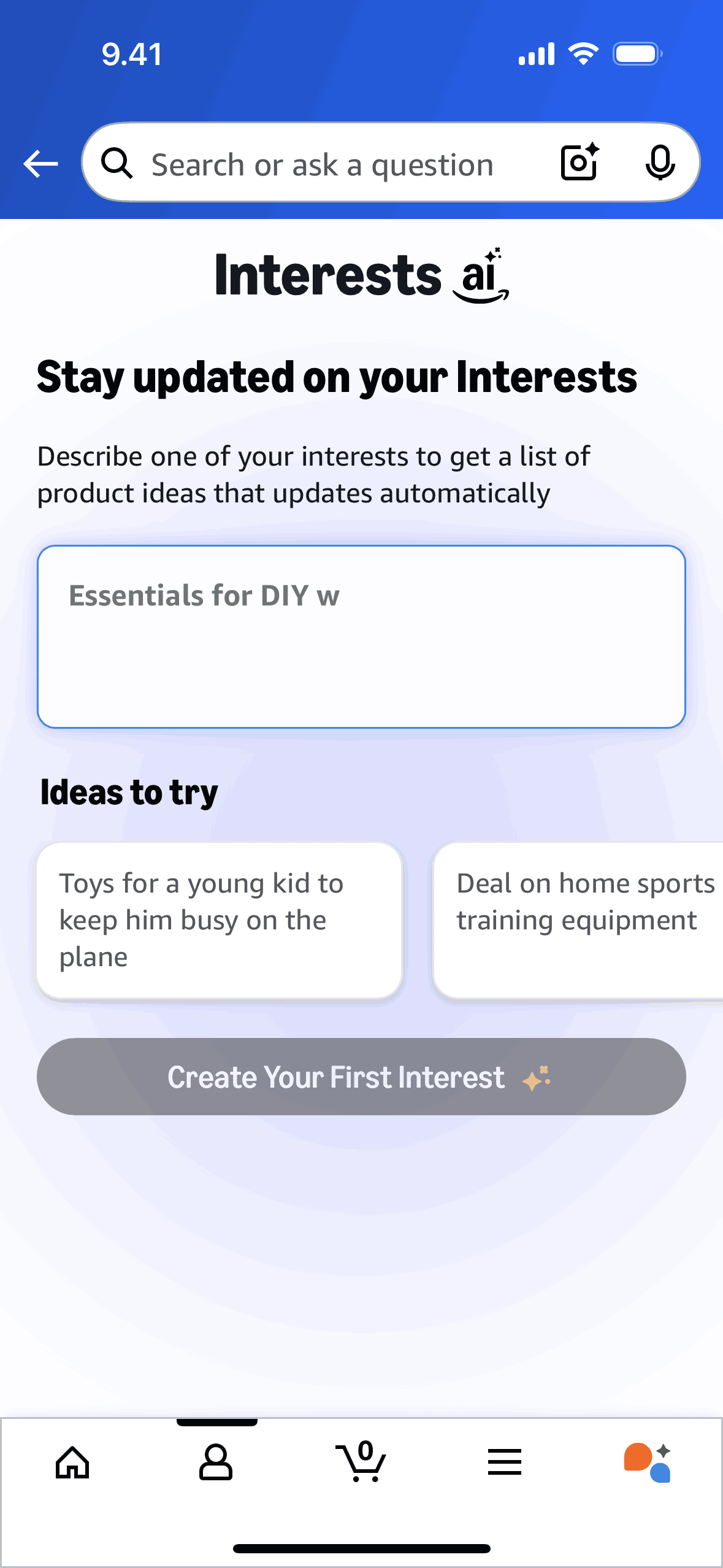Select the 'Toys for a young kid' idea
The image size is (723, 1568).
[219, 920]
